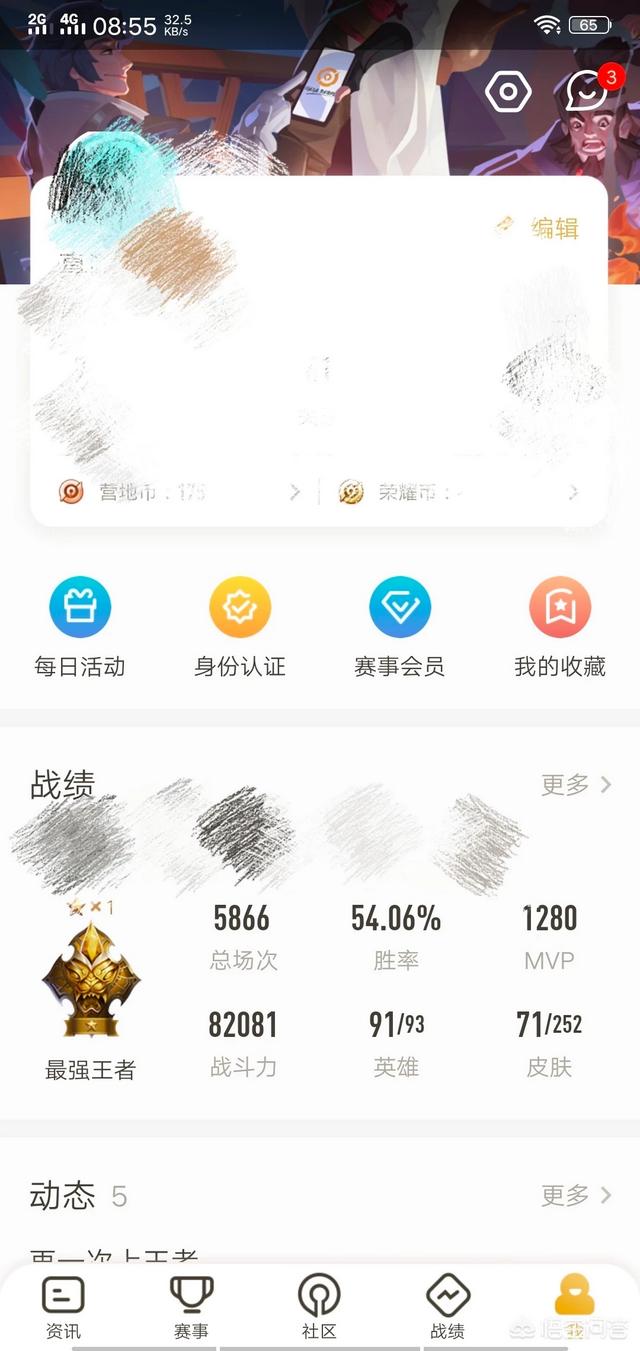
Task: View 更多 in the 动态 section
Action: coord(576,1195)
